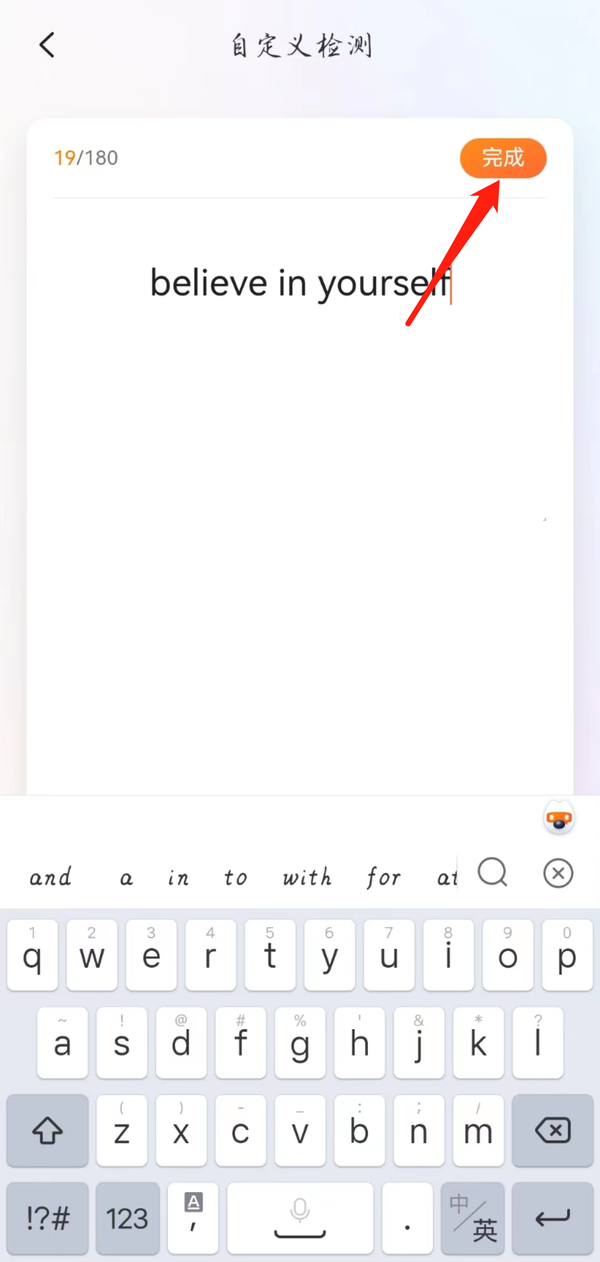Pick the "with" word suggestion
The width and height of the screenshot is (600, 1262).
[x=306, y=877]
